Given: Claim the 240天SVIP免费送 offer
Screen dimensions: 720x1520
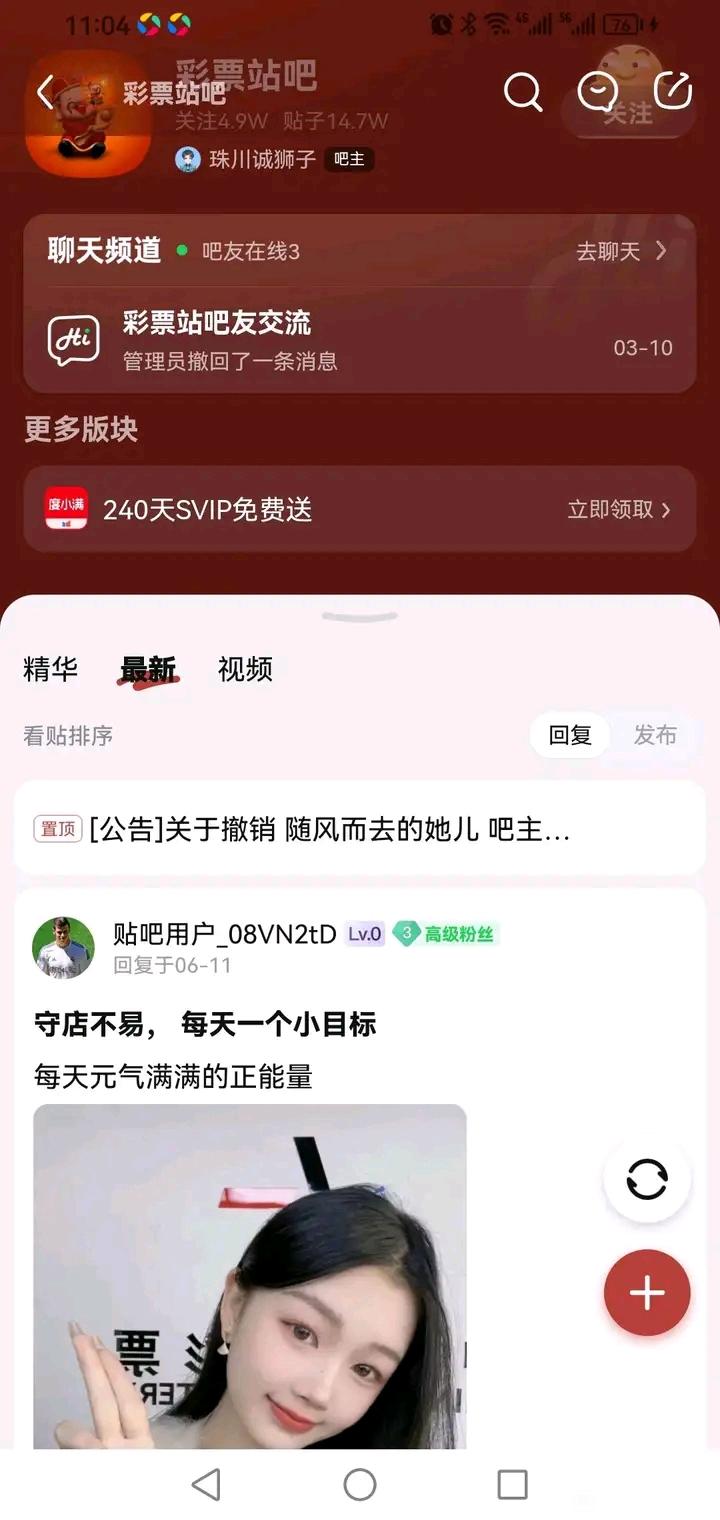Looking at the screenshot, I should point(618,510).
